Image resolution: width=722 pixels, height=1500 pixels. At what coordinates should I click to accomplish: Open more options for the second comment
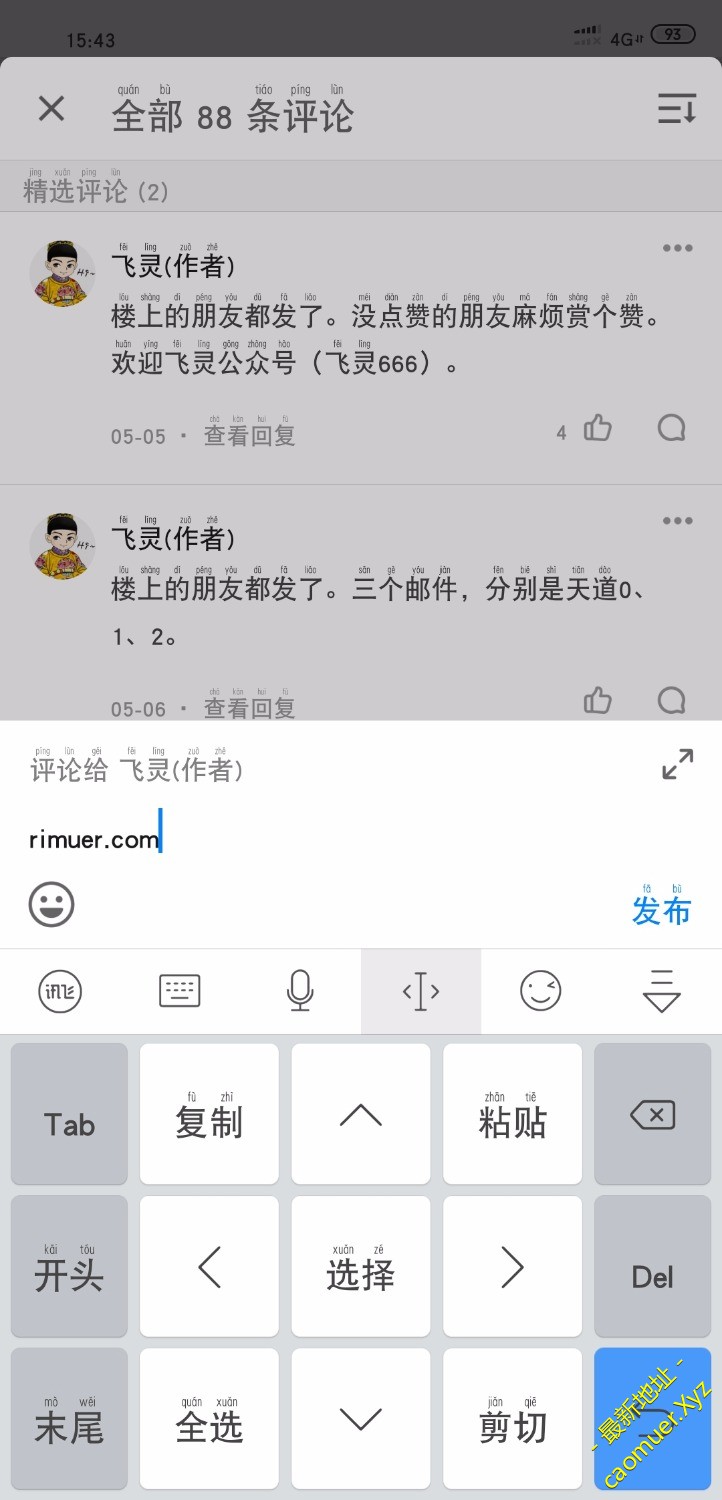677,519
